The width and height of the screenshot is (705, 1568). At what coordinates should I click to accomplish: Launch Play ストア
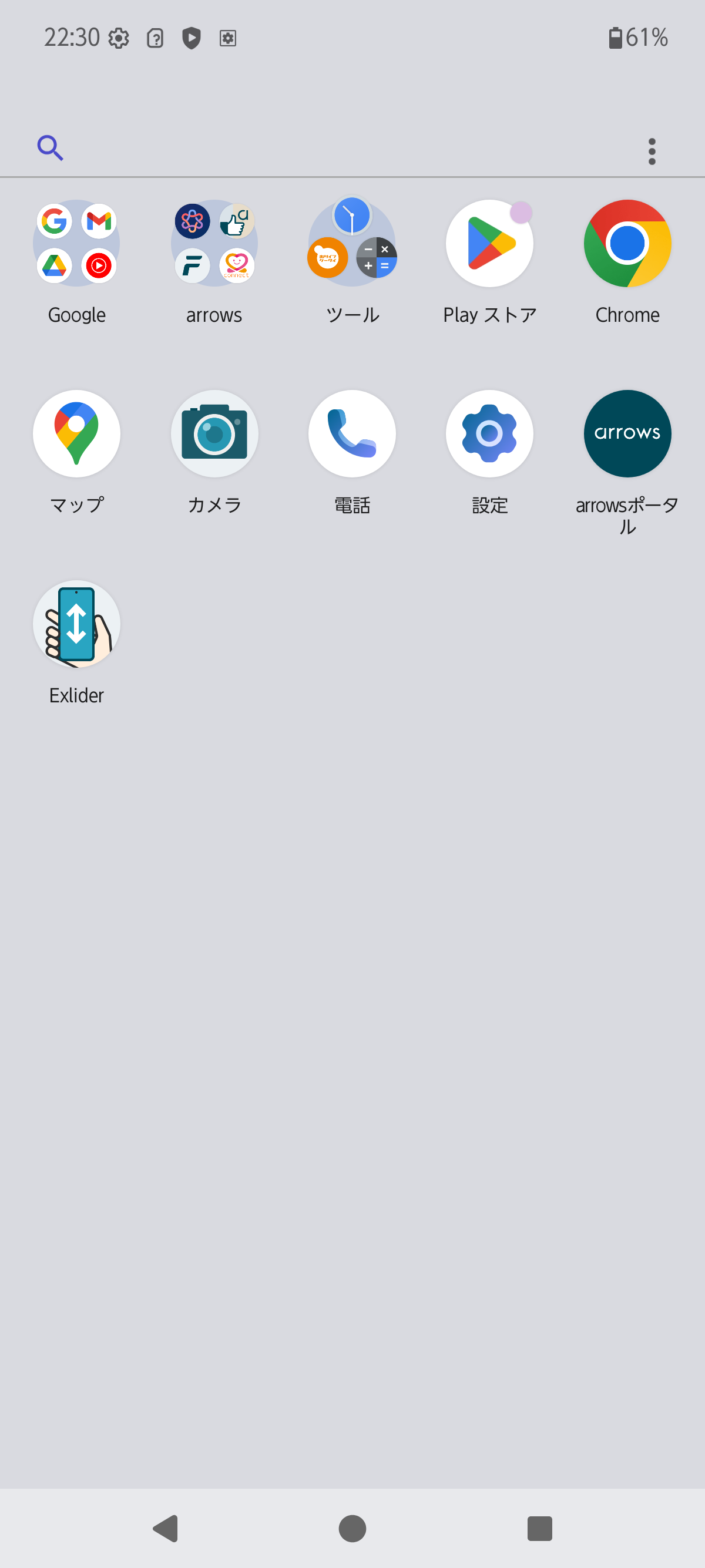point(489,244)
